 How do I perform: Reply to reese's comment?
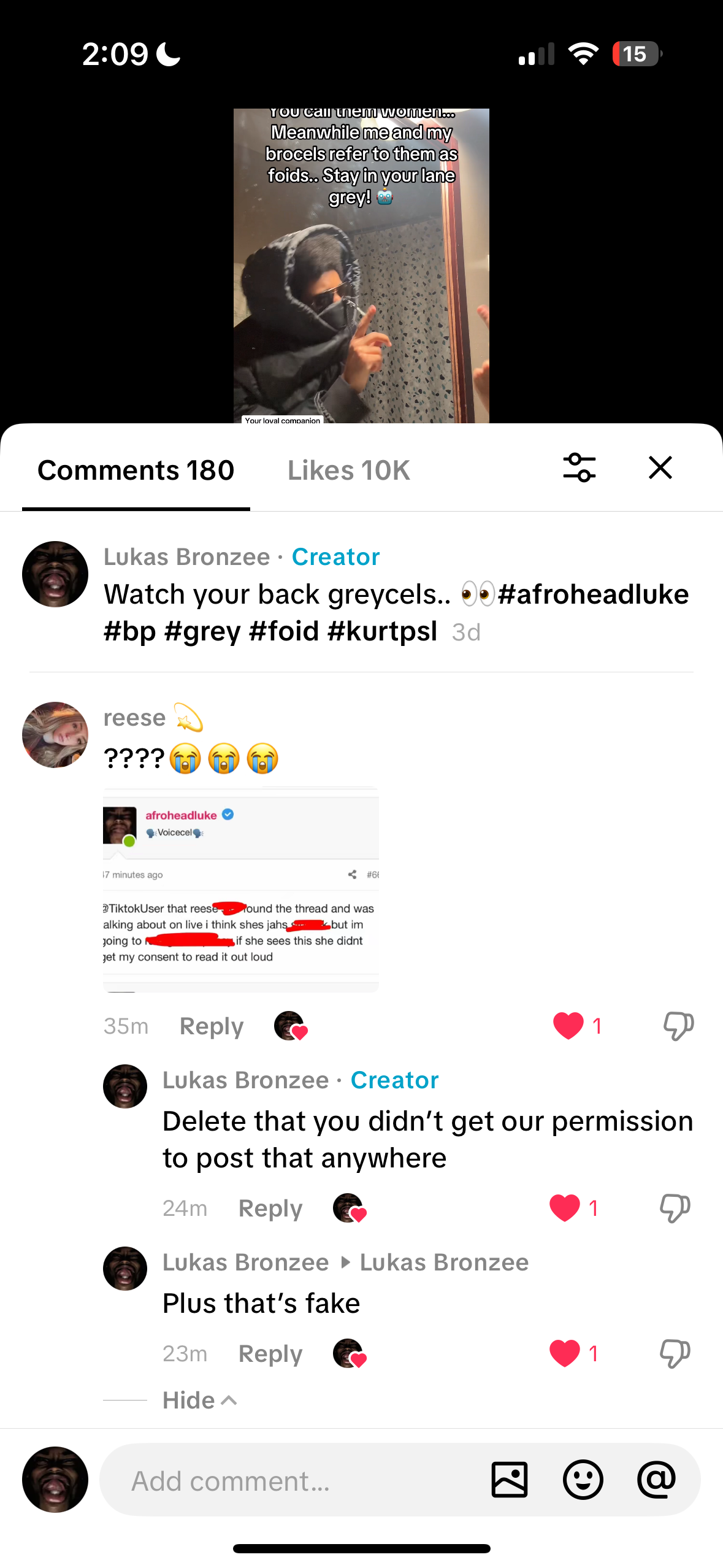pyautogui.click(x=211, y=1026)
